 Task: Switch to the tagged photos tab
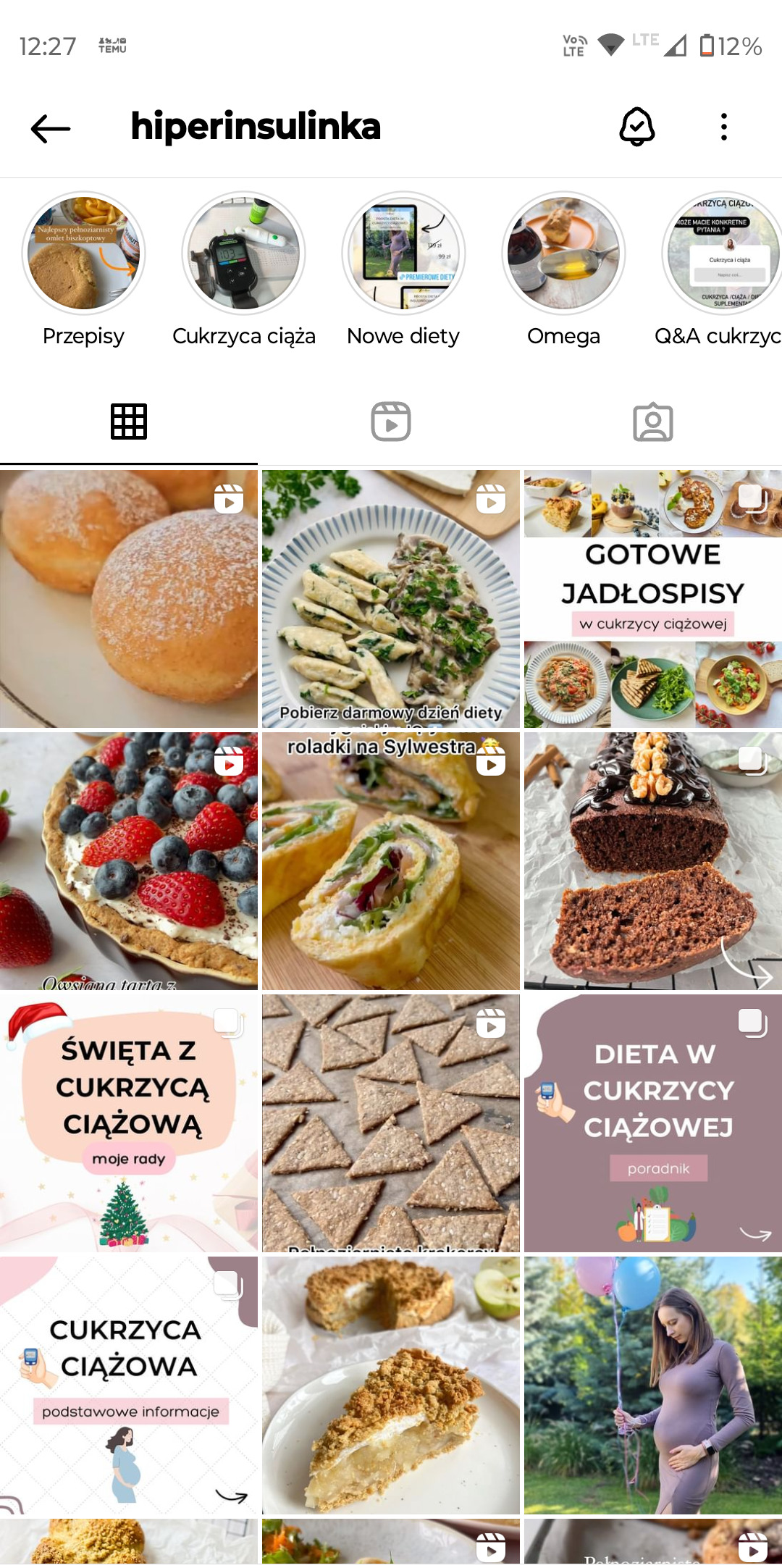click(x=652, y=422)
